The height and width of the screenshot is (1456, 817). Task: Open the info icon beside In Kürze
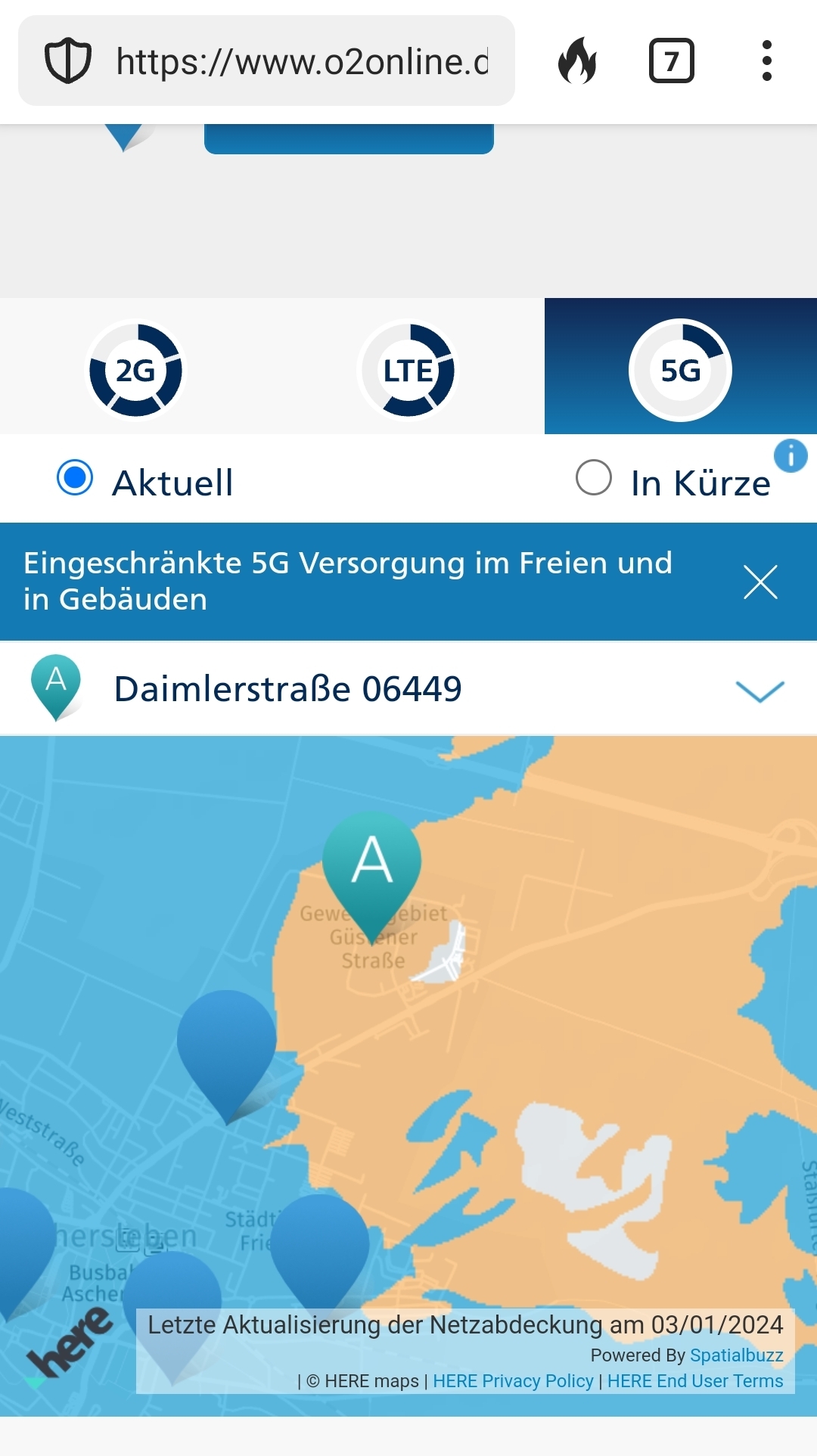(791, 456)
